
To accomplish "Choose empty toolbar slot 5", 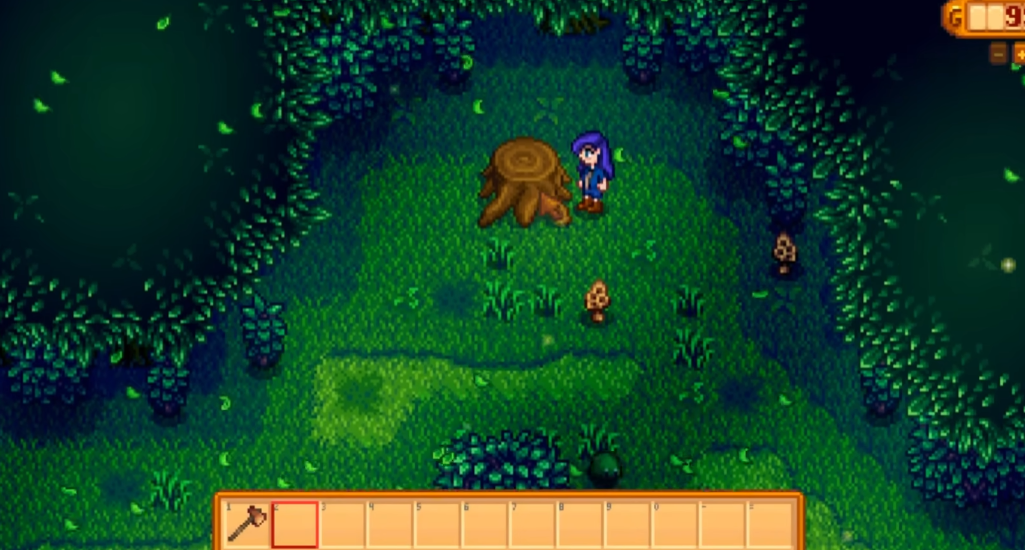I will point(437,524).
